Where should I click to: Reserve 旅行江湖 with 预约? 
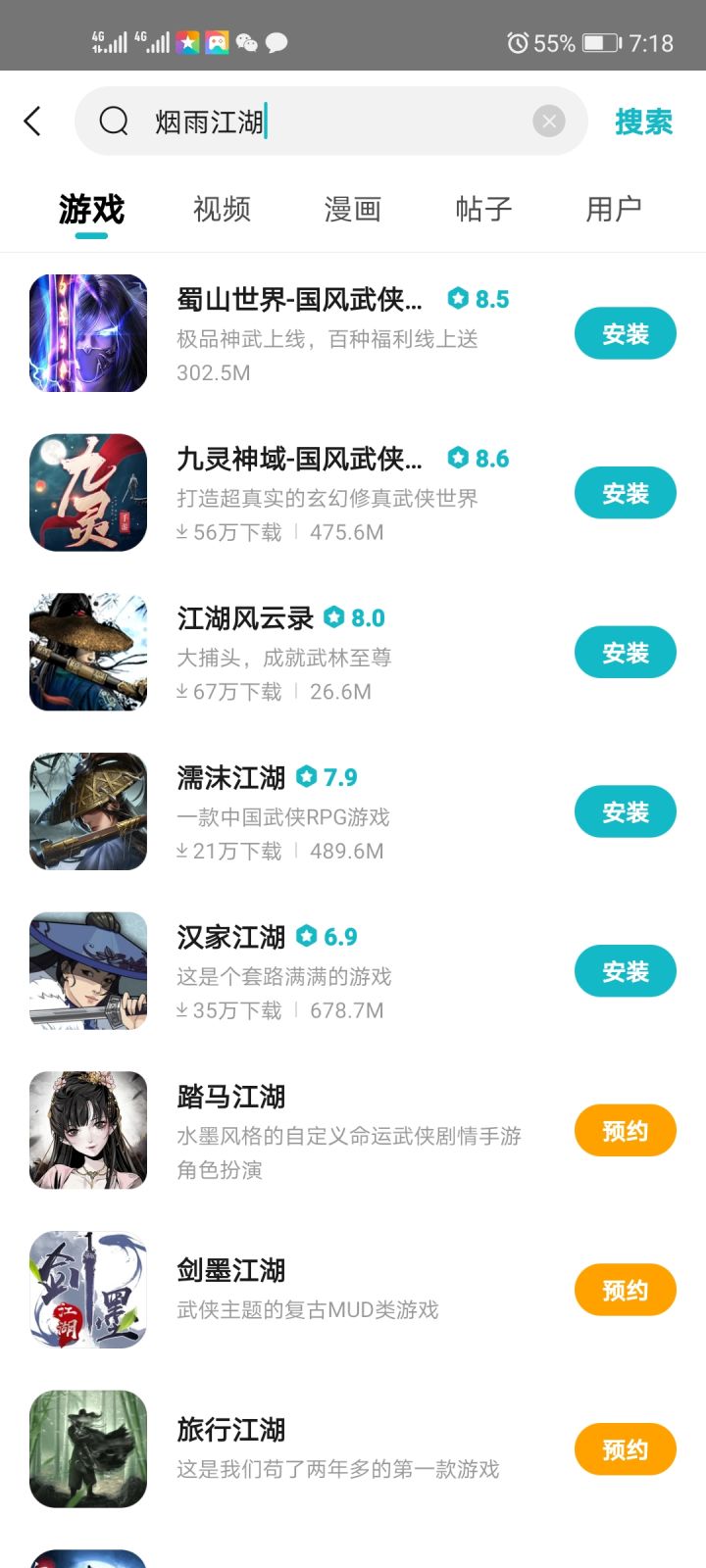click(625, 1450)
